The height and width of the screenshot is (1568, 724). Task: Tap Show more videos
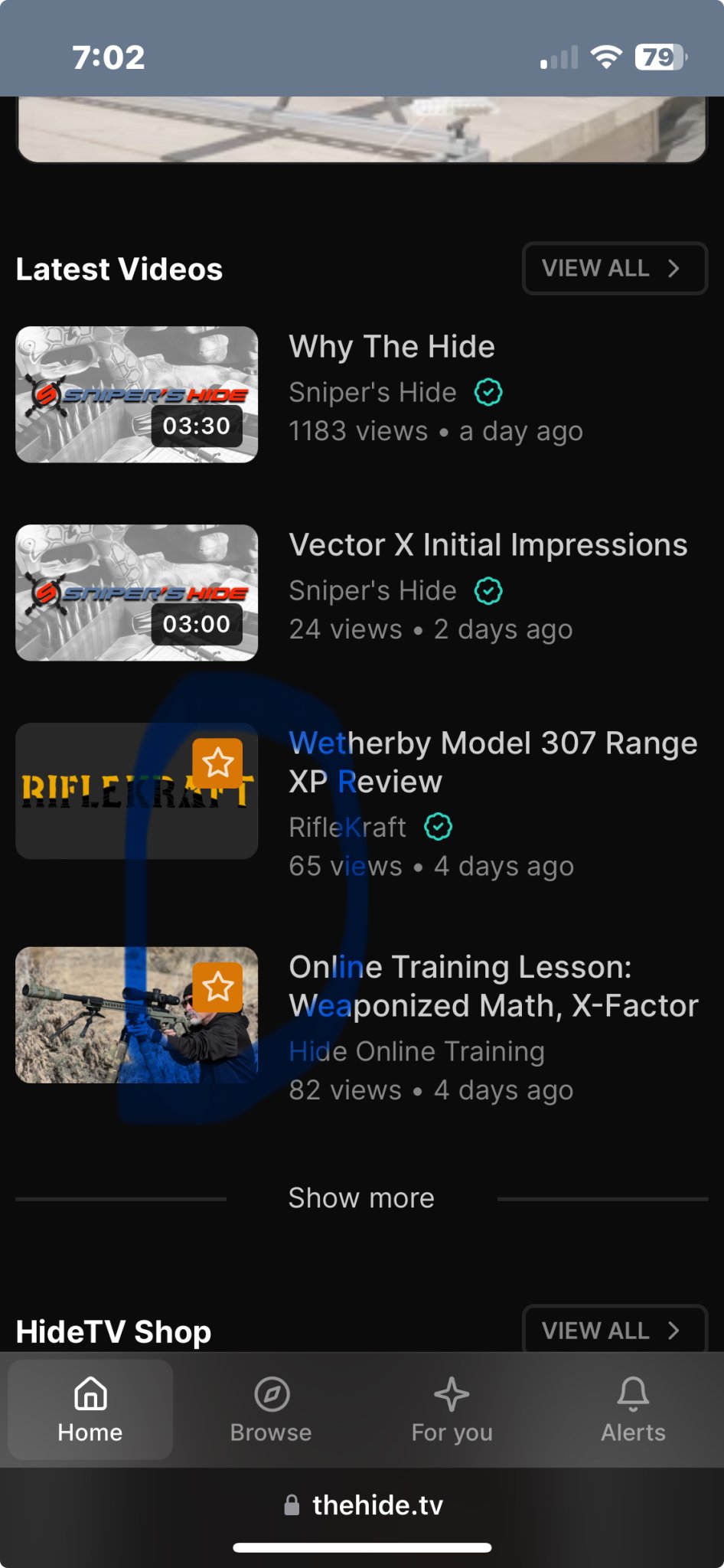[x=361, y=1198]
